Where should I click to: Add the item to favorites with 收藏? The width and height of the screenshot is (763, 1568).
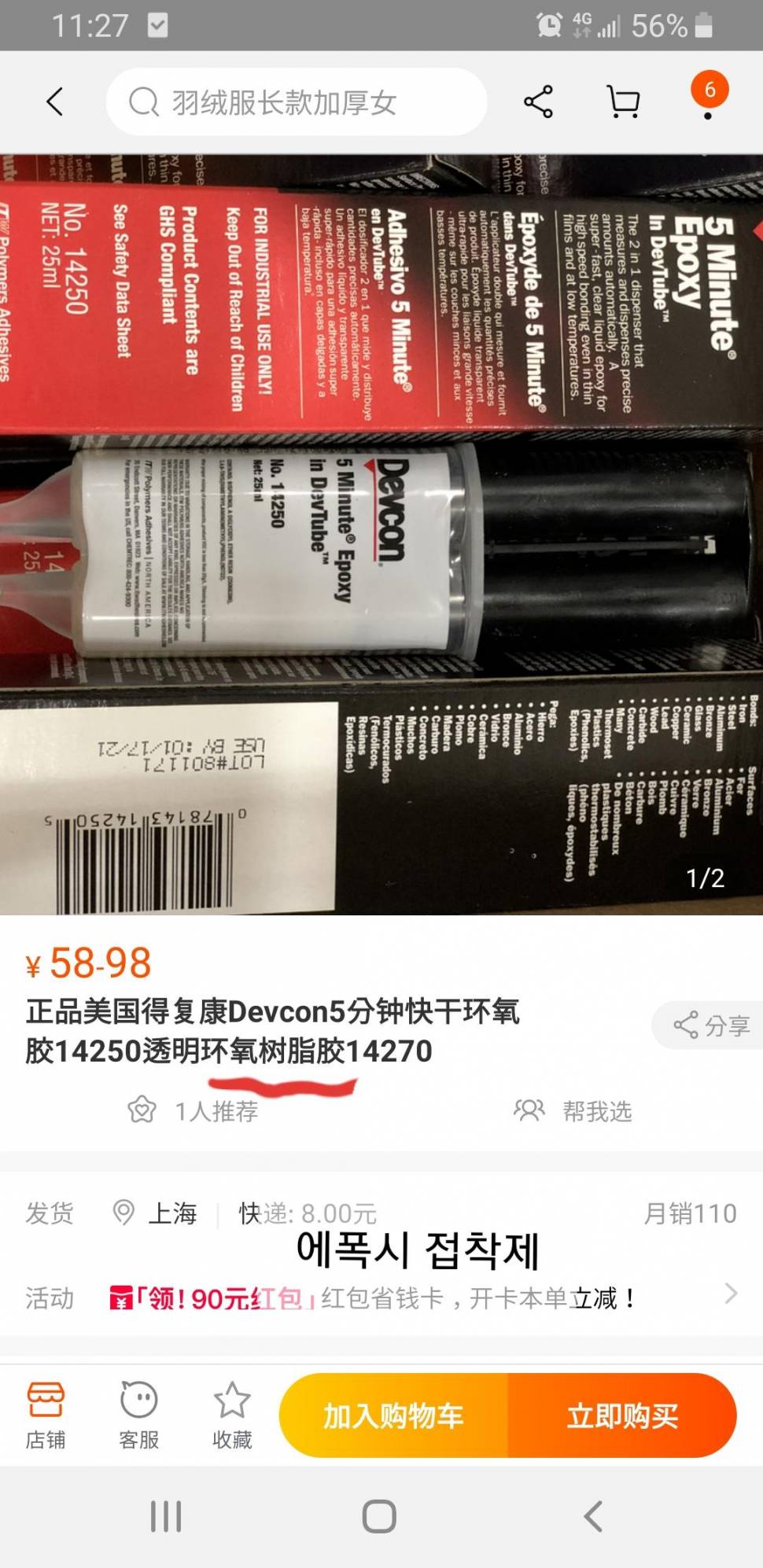[x=232, y=1415]
